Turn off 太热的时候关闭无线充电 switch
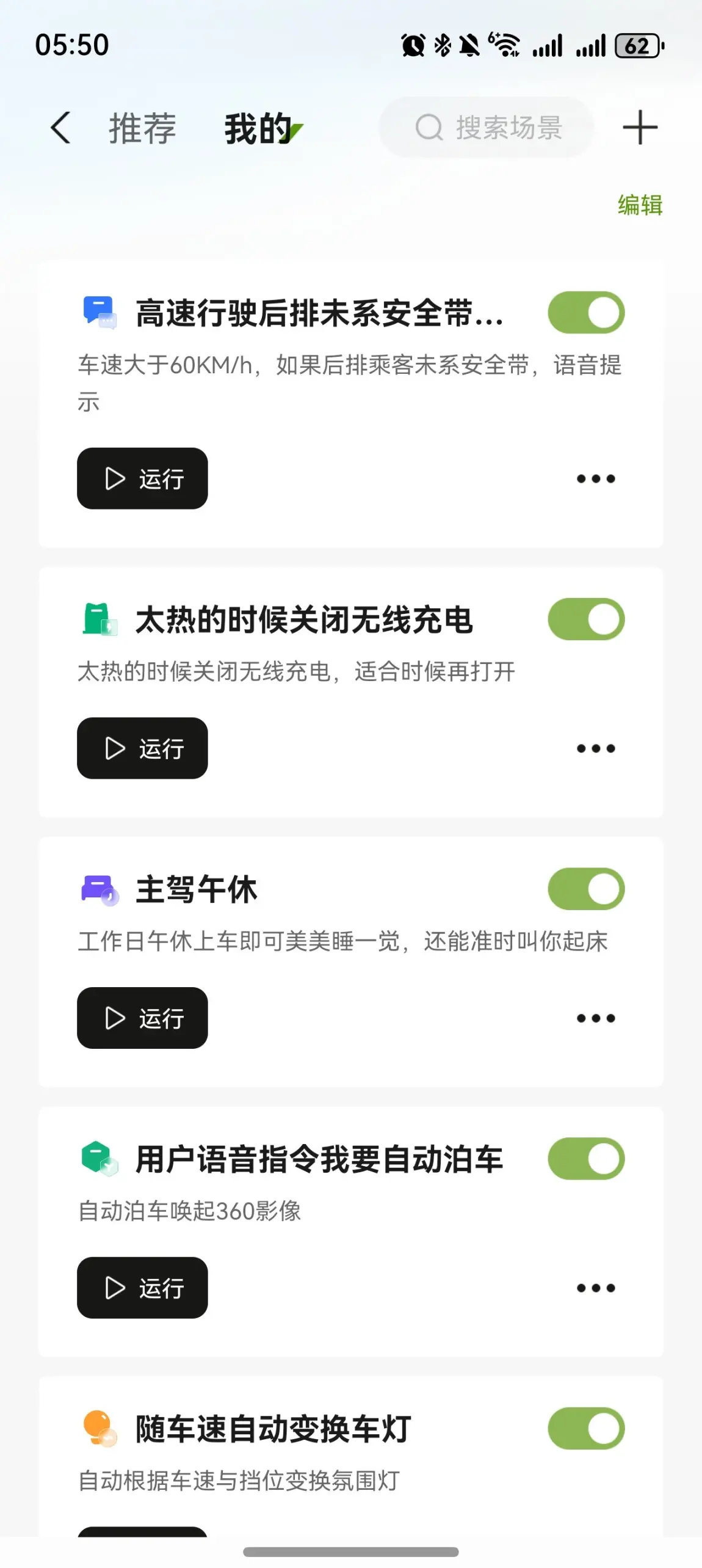The height and width of the screenshot is (1568, 702). coord(586,619)
